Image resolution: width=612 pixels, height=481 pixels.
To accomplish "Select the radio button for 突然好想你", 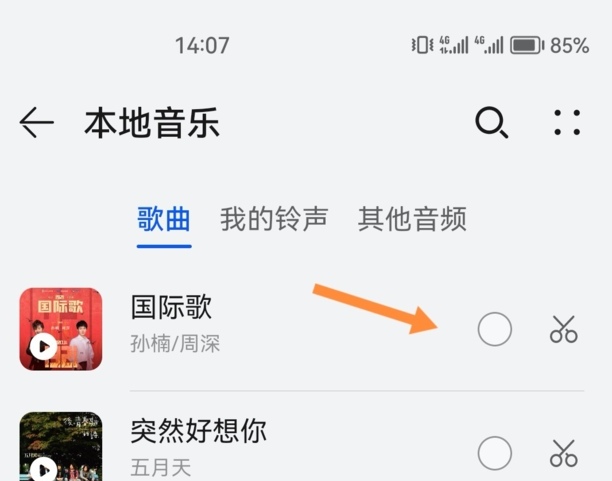I will click(495, 453).
